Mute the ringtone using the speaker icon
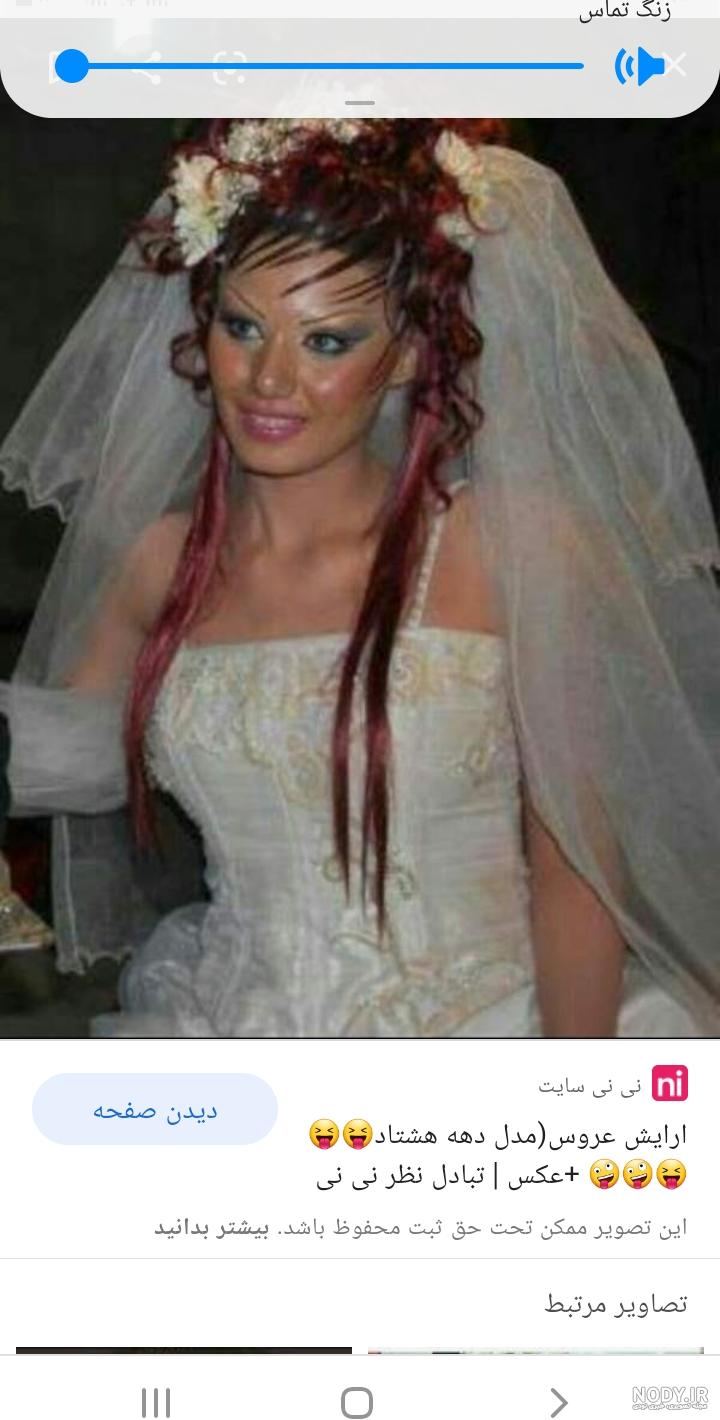Image resolution: width=720 pixels, height=1420 pixels. (639, 67)
